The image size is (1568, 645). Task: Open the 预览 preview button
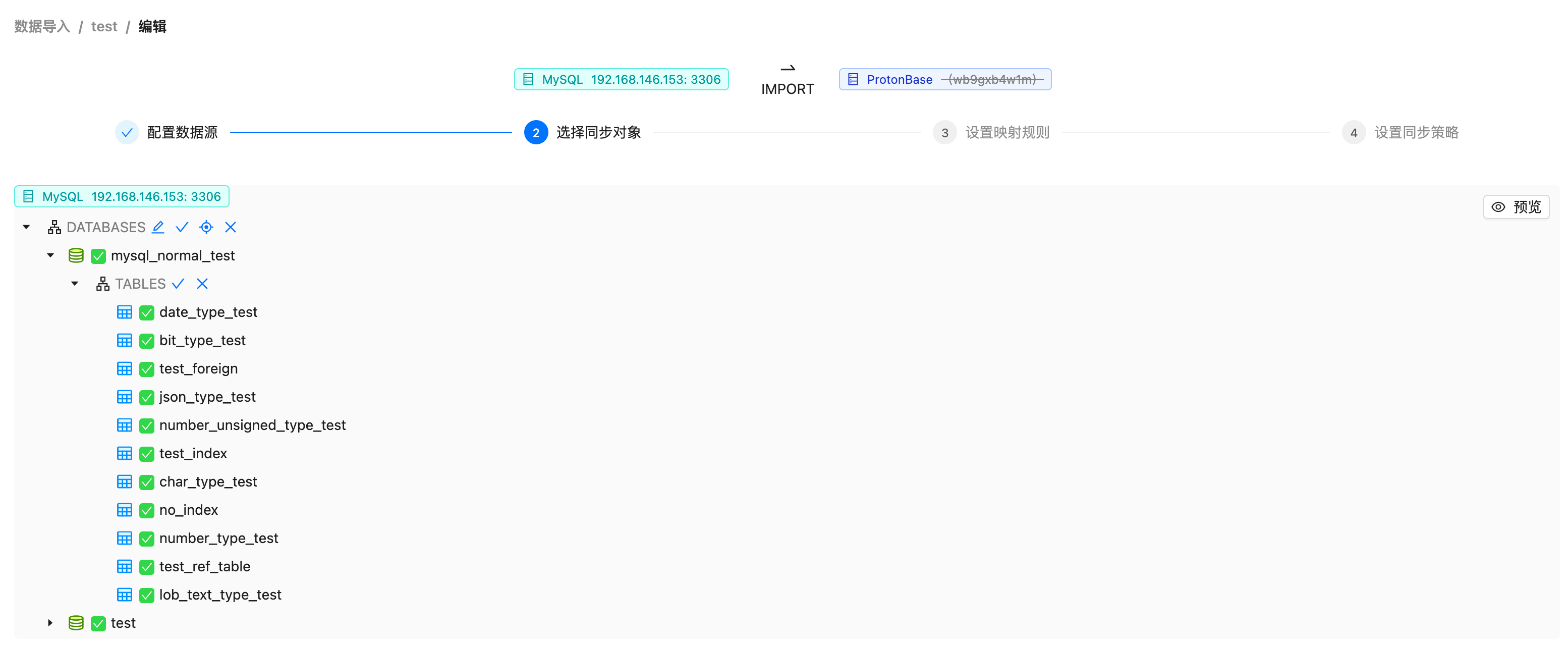[x=1516, y=207]
